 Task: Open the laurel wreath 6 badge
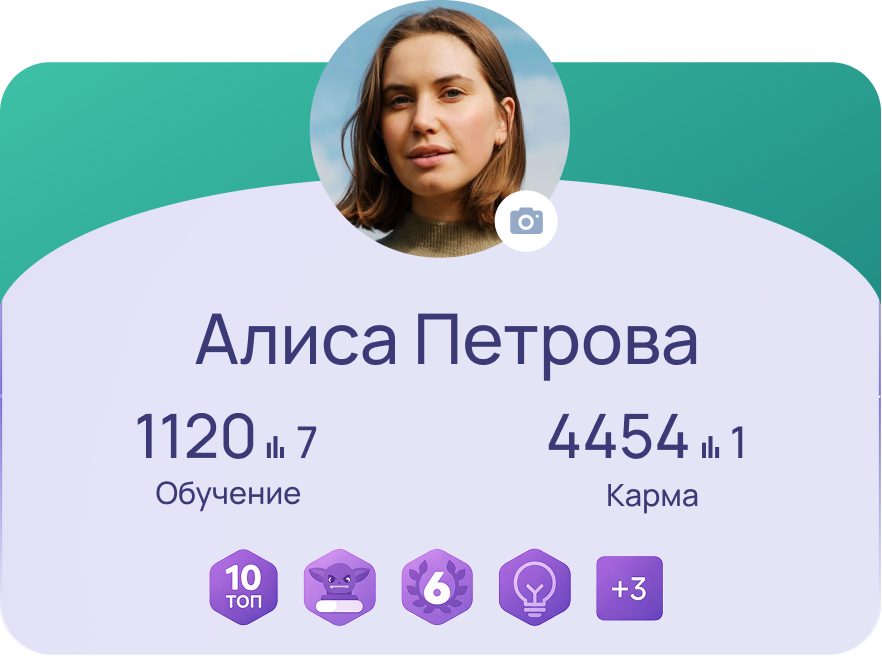click(437, 588)
